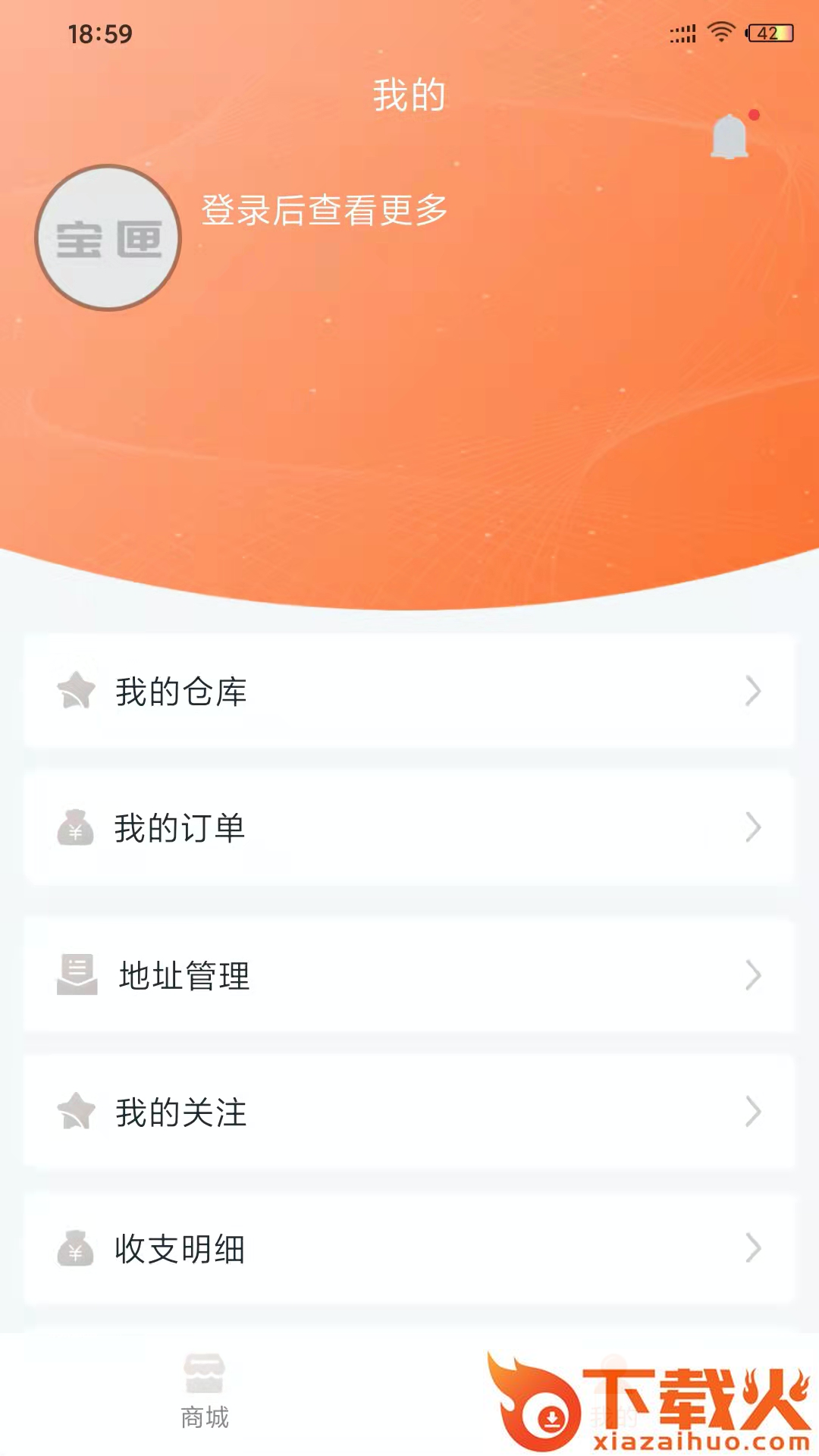The image size is (819, 1456).
Task: Open 我的关注 row
Action: tap(409, 1112)
